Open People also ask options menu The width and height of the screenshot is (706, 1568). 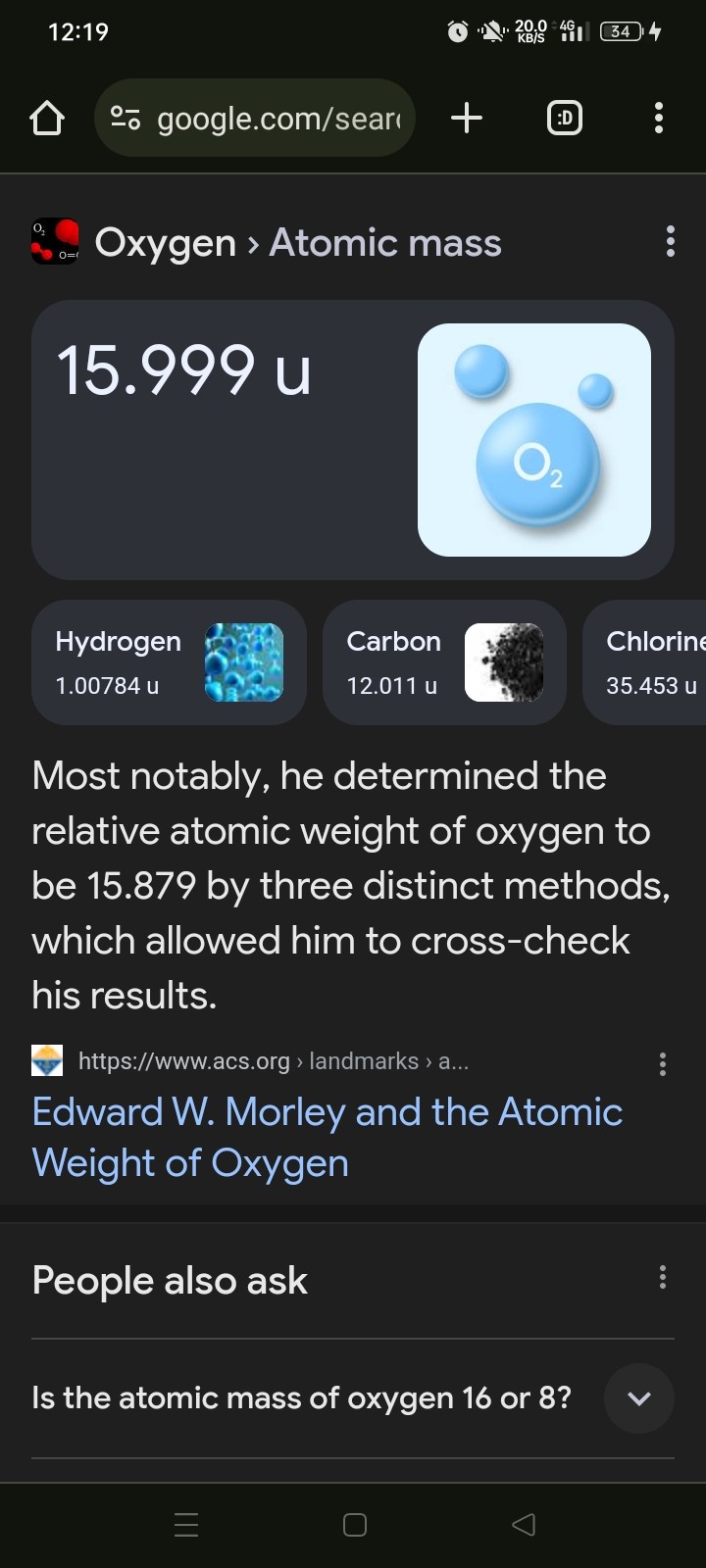(663, 1277)
